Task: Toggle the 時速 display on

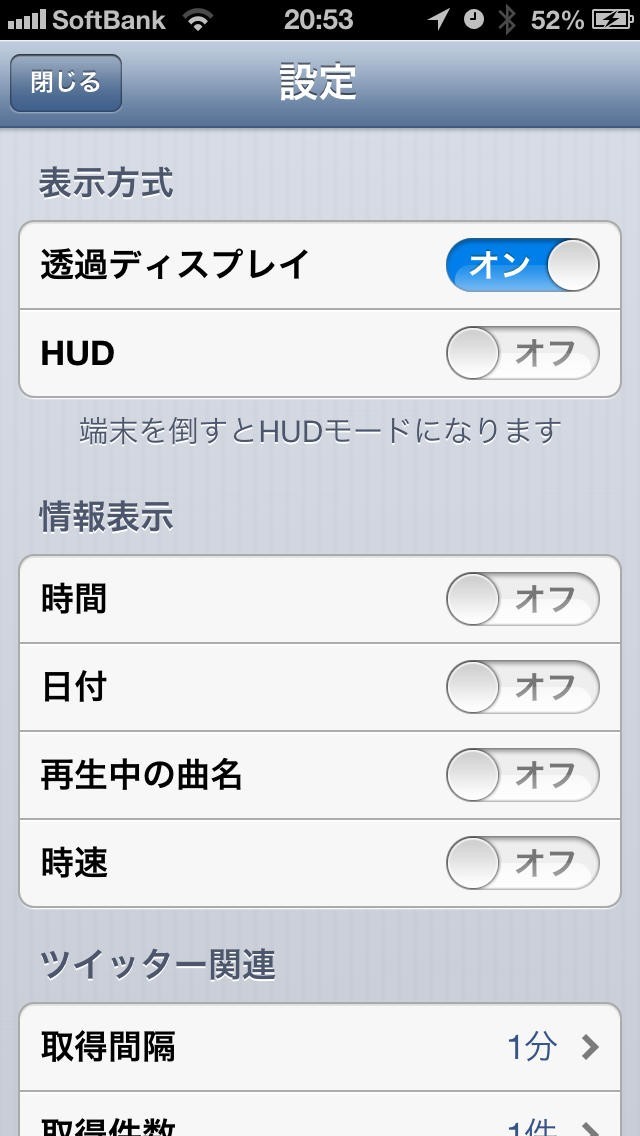Action: point(522,863)
